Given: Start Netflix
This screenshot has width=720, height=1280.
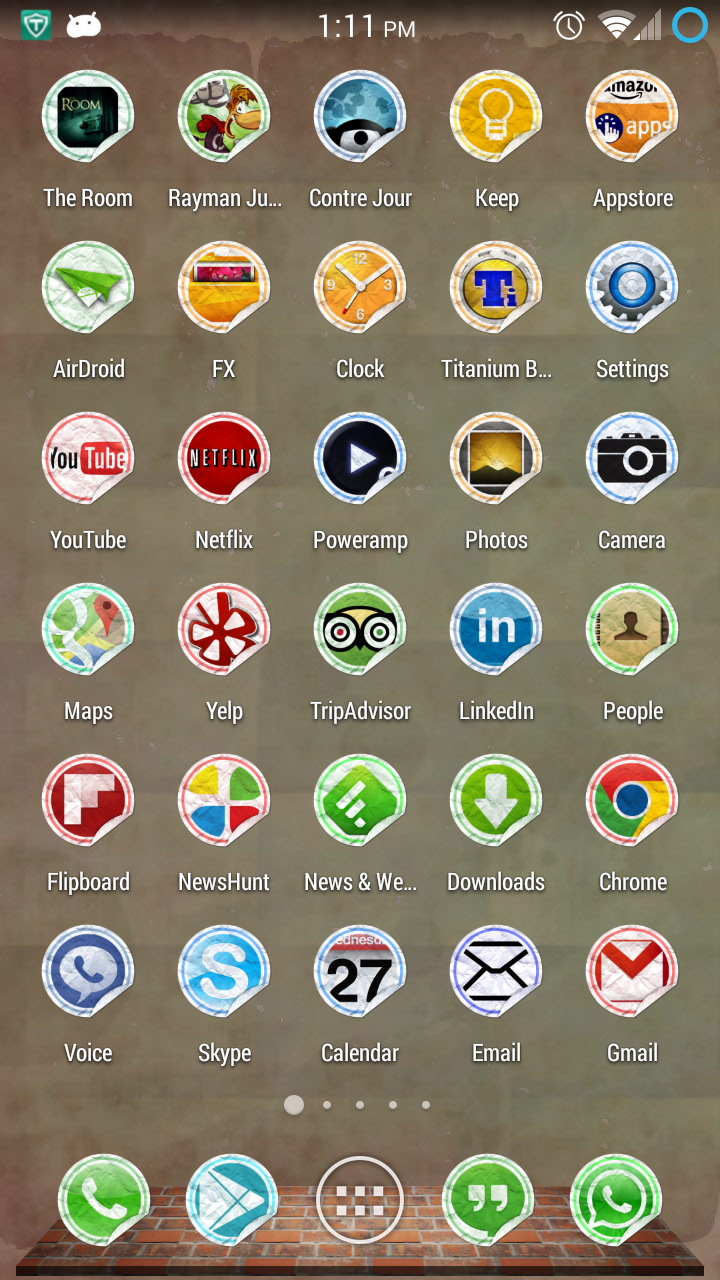Looking at the screenshot, I should point(224,458).
